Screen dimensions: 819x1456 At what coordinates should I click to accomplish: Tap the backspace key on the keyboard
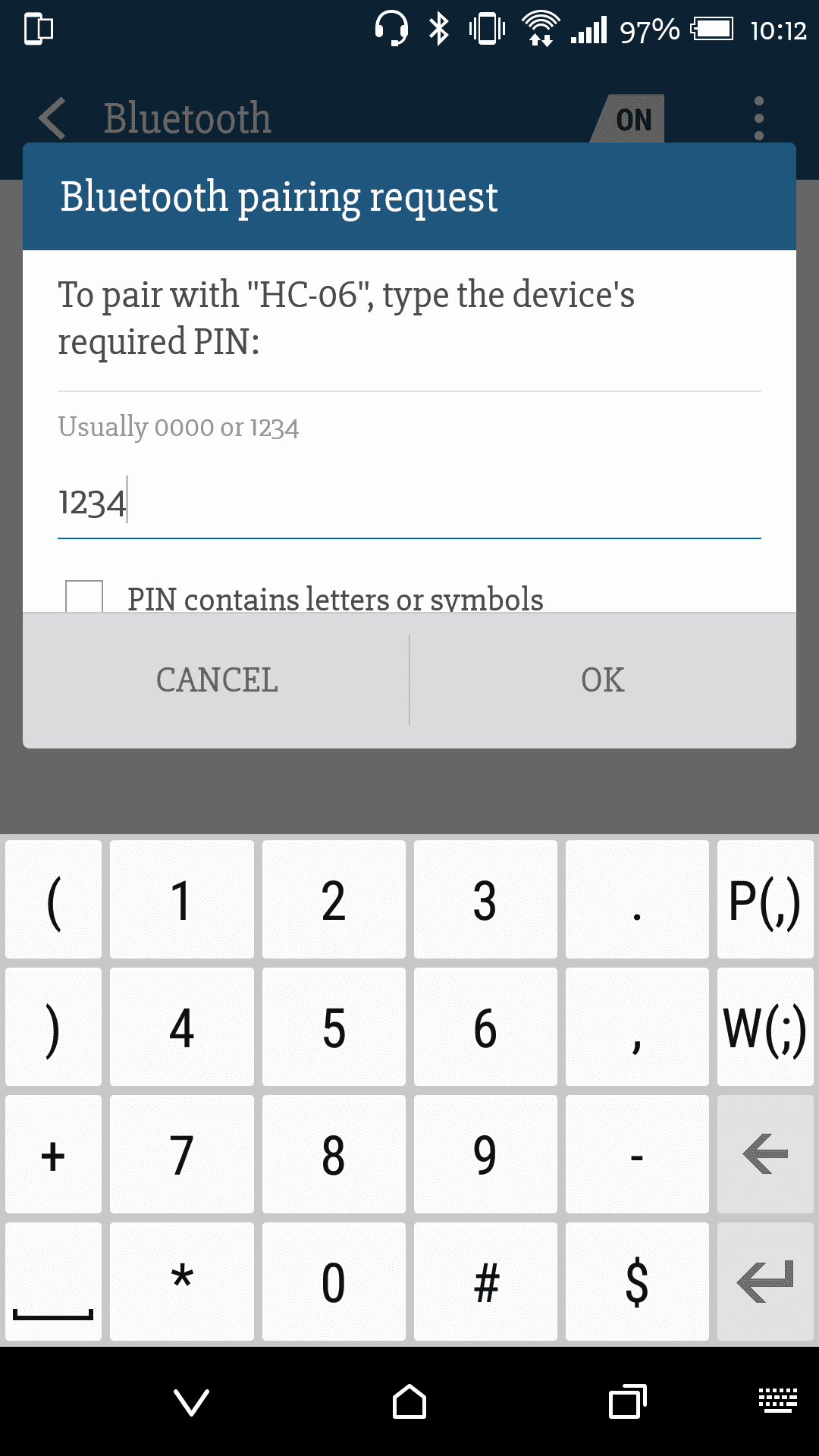click(764, 1153)
